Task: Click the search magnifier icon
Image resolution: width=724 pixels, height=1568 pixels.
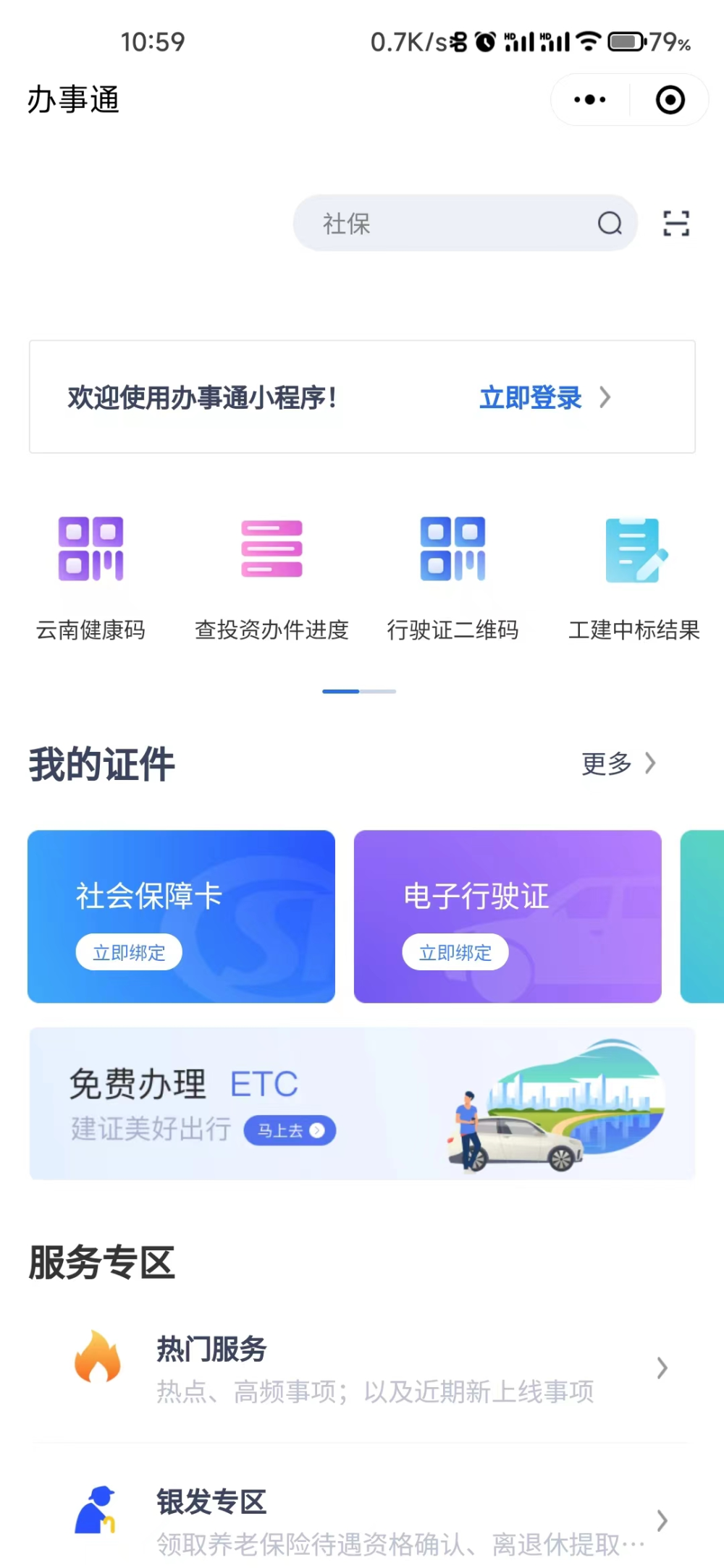Action: coord(610,224)
